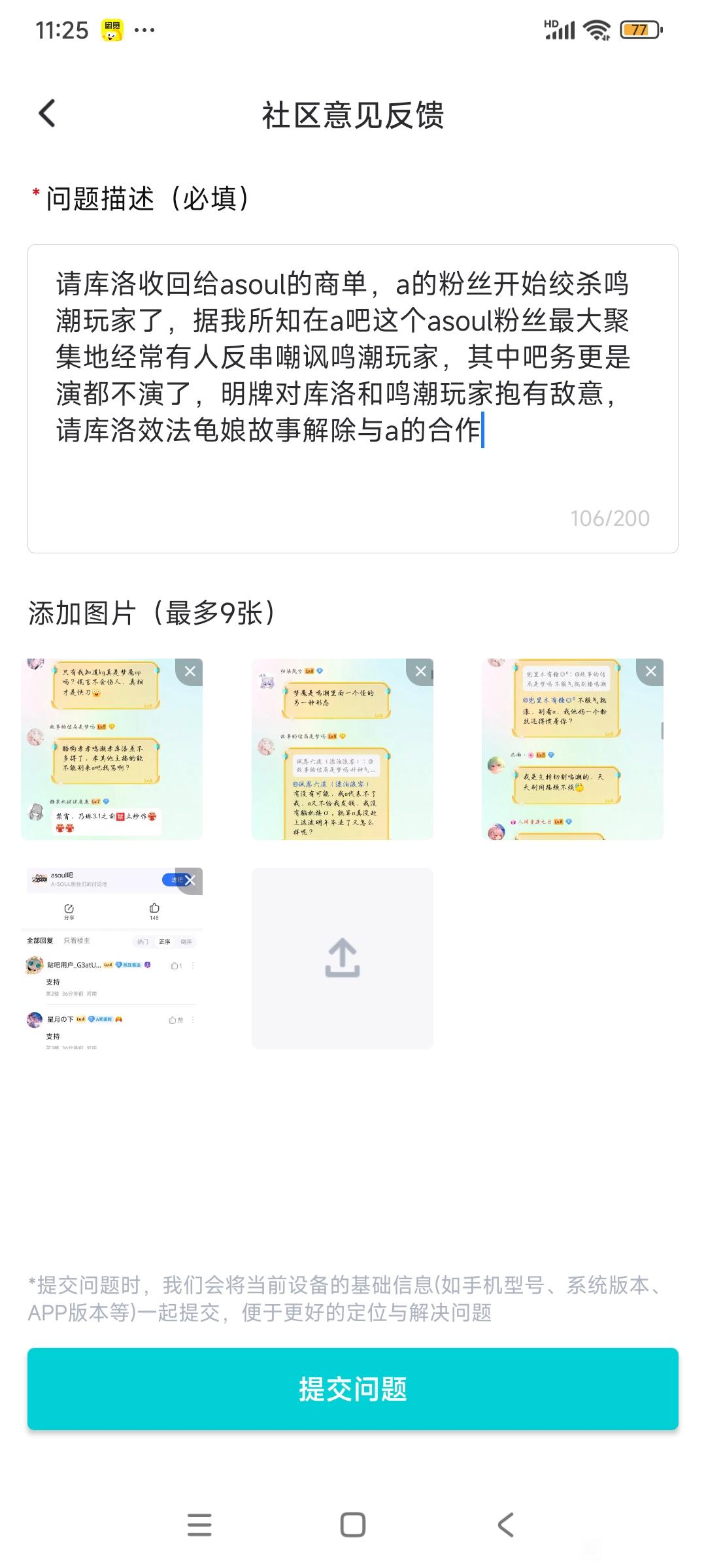This screenshot has height=1568, width=706.
Task: Go back from 社区意见反馈 page
Action: point(47,114)
